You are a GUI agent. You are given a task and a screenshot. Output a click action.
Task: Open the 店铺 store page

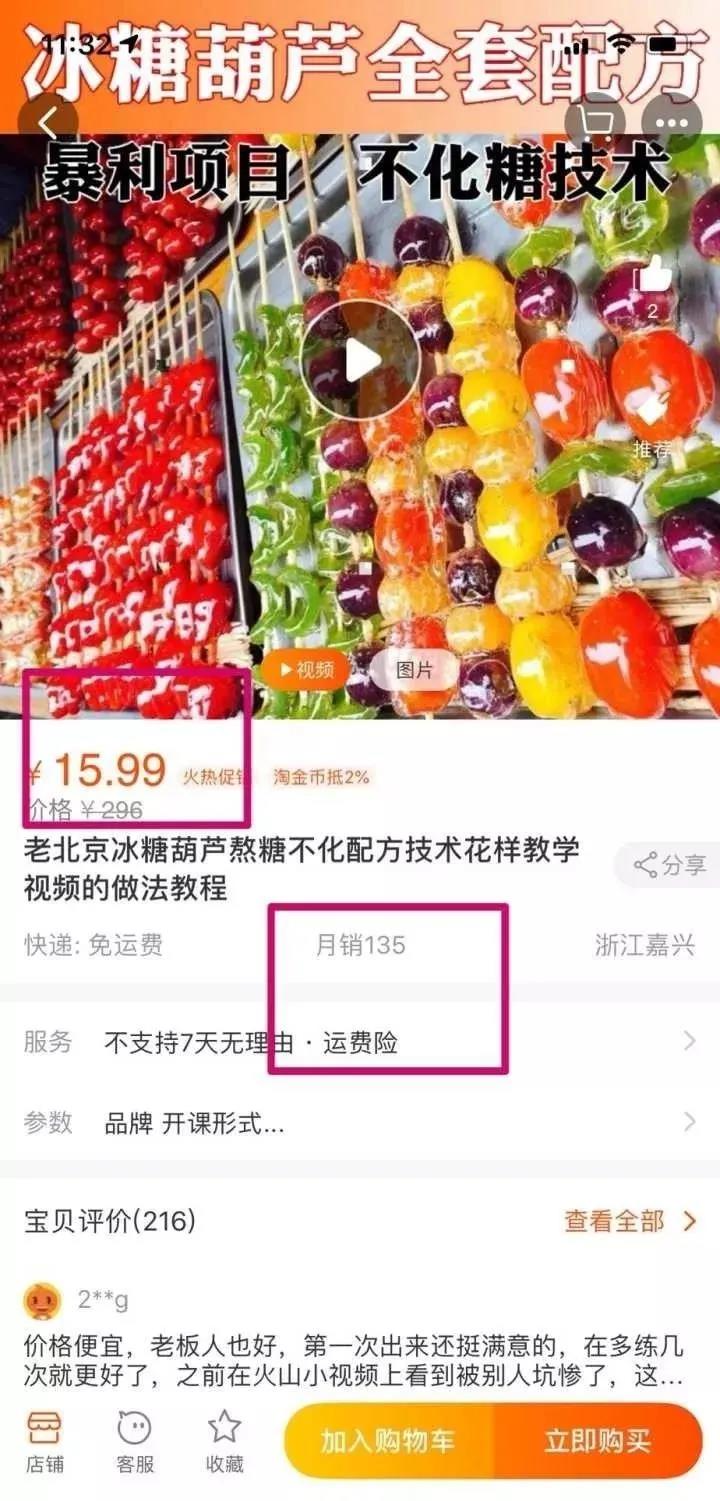[x=45, y=1441]
